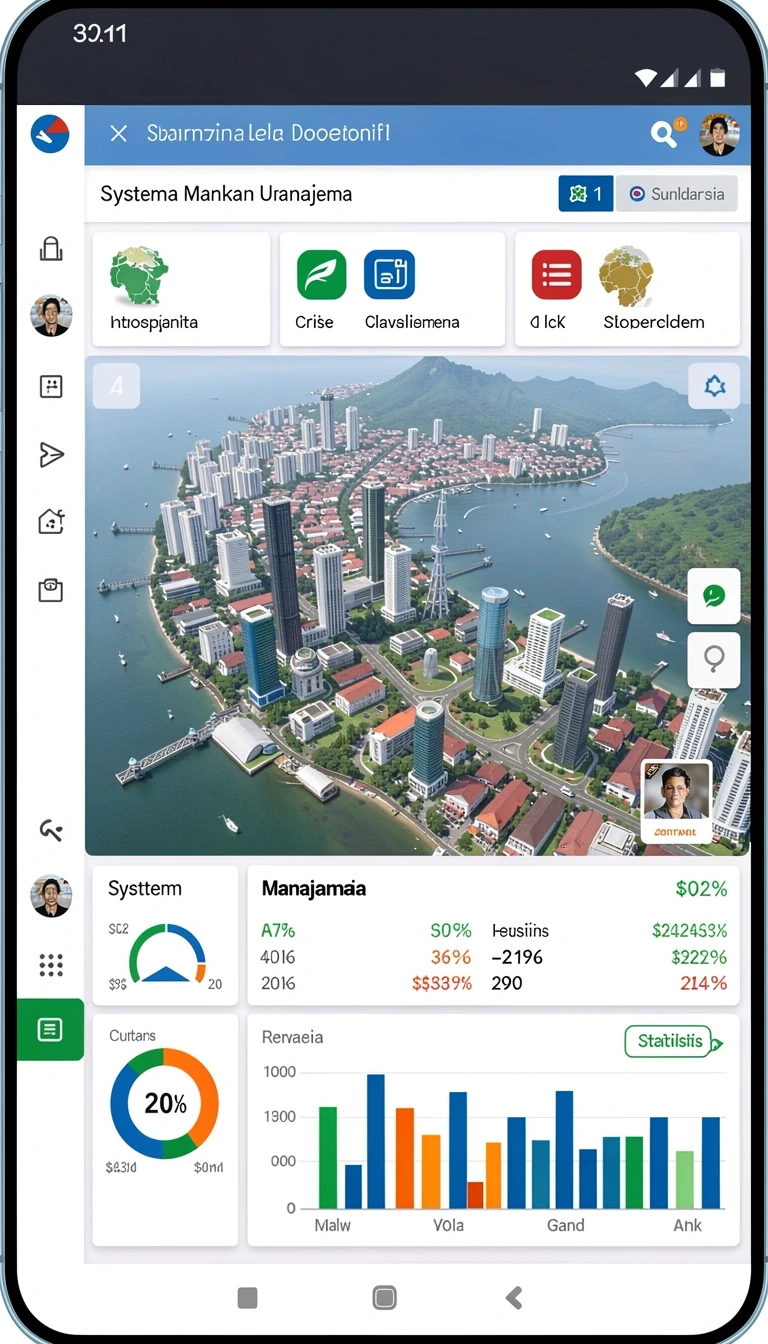This screenshot has width=768, height=1344.
Task: Open the green Crise leaf icon
Action: click(321, 275)
